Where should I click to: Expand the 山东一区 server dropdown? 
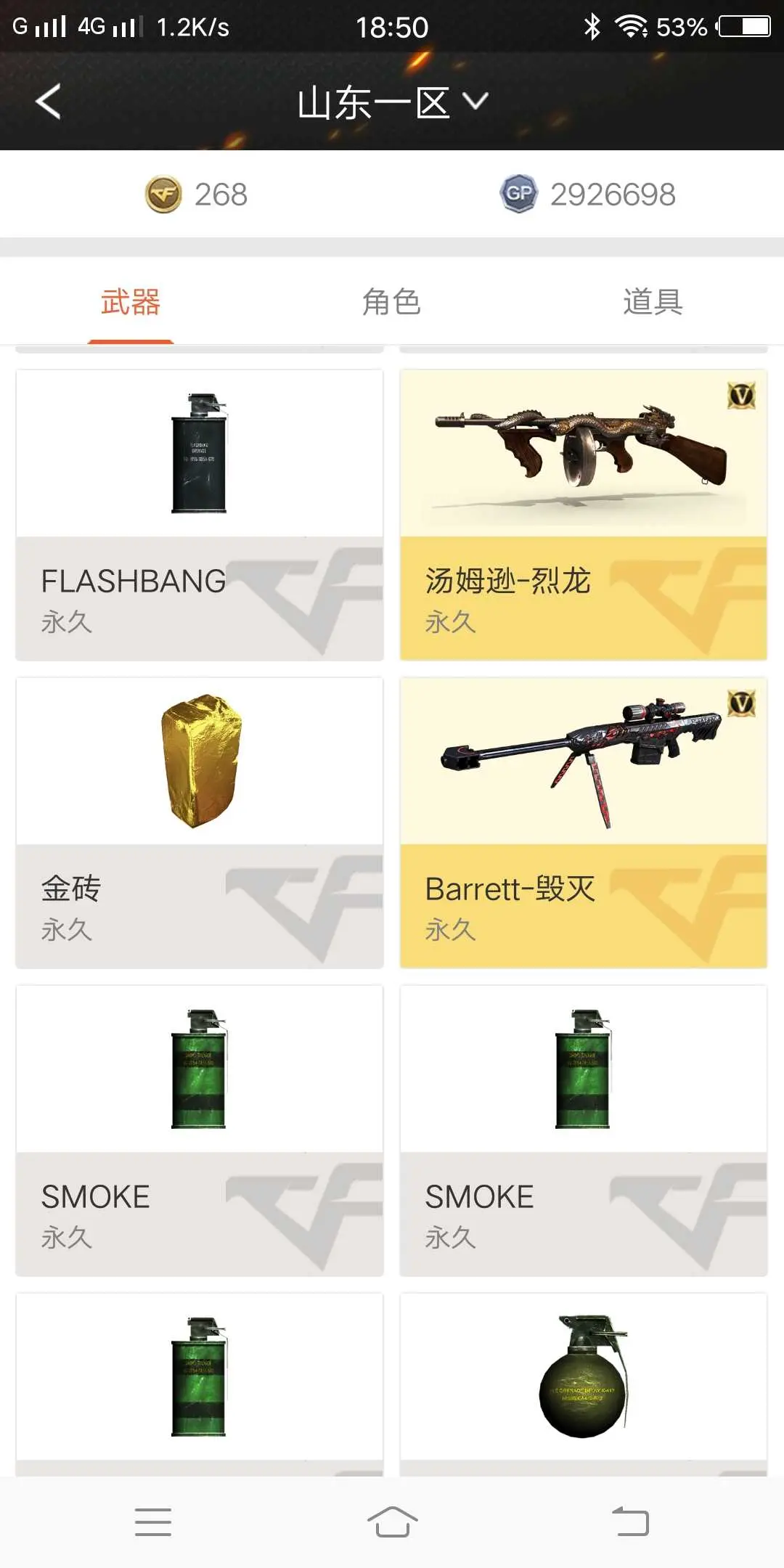(392, 102)
